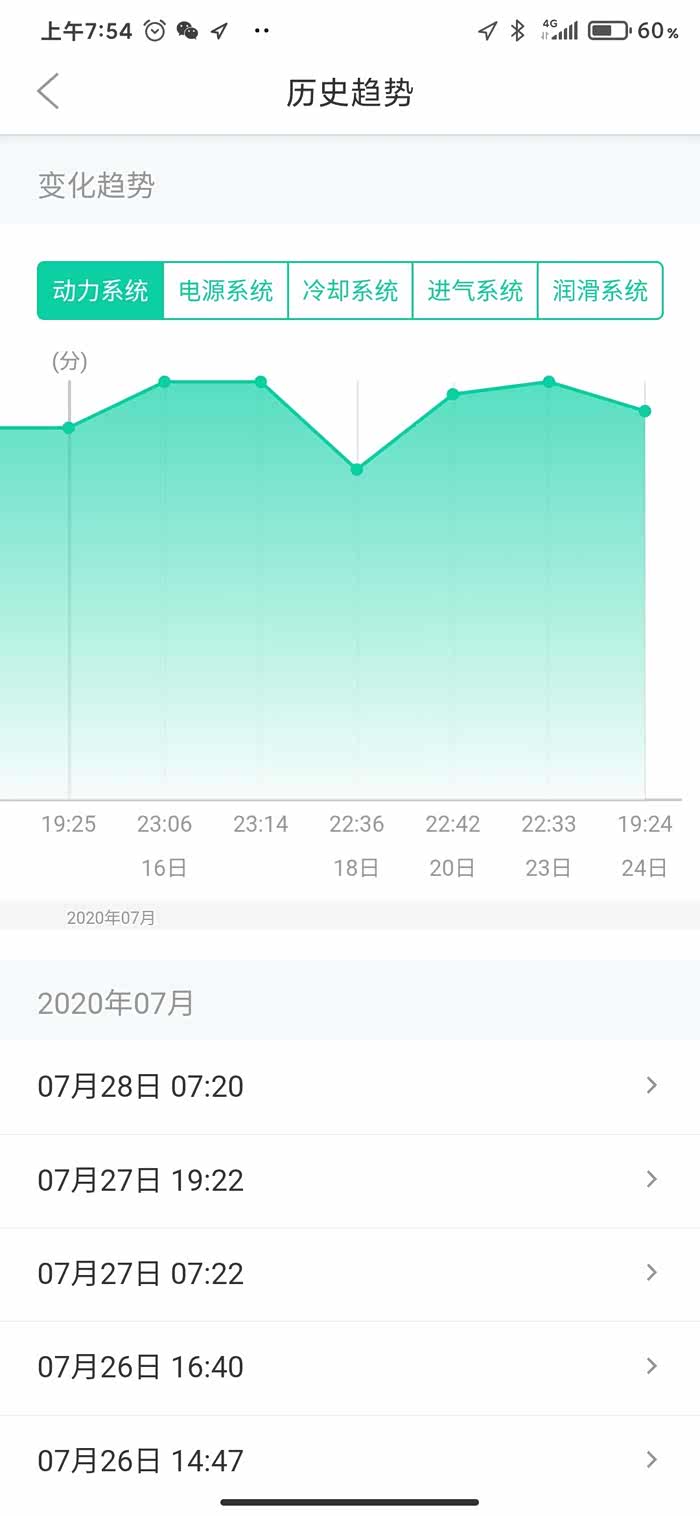Show the 进气系统 trend

(x=475, y=291)
